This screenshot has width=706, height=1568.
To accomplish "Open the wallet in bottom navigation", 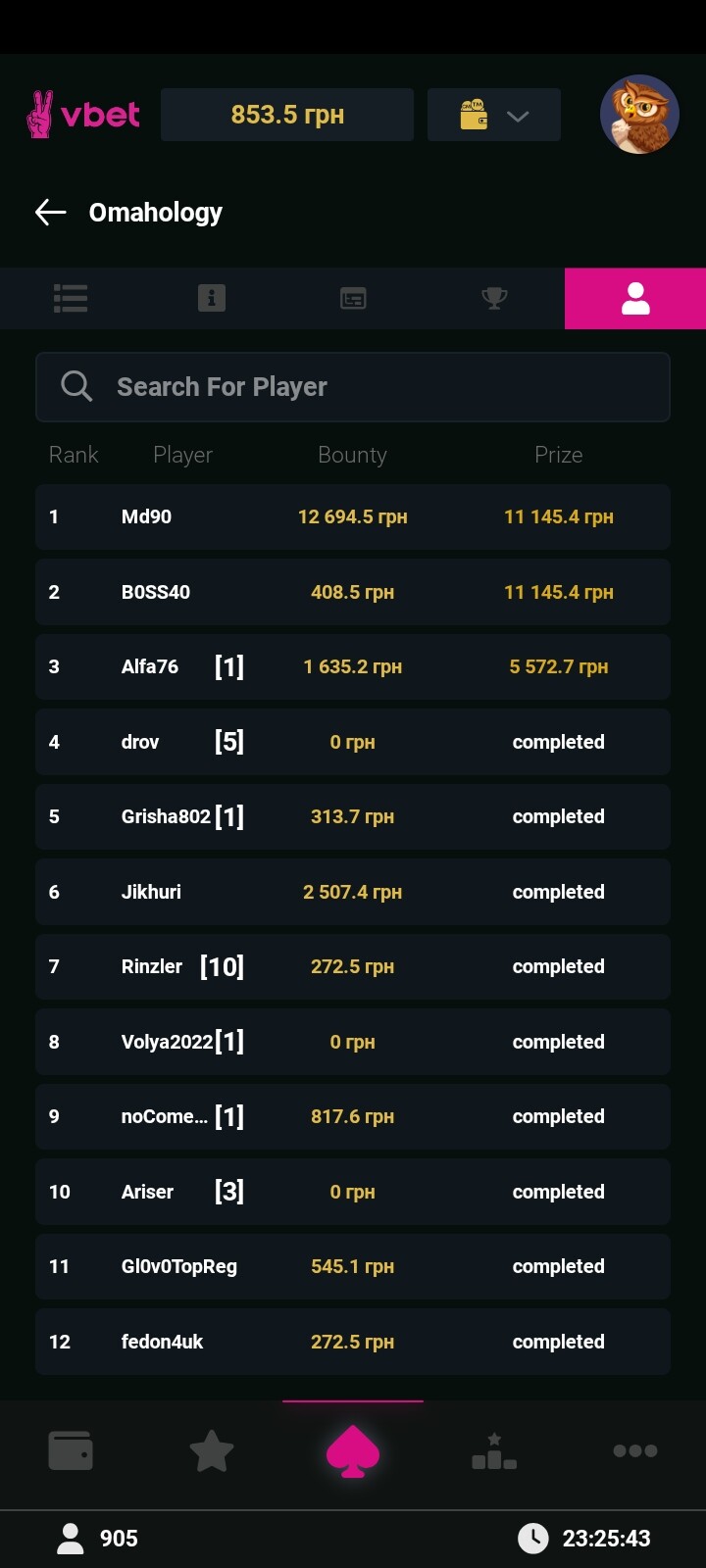I will 71,1450.
